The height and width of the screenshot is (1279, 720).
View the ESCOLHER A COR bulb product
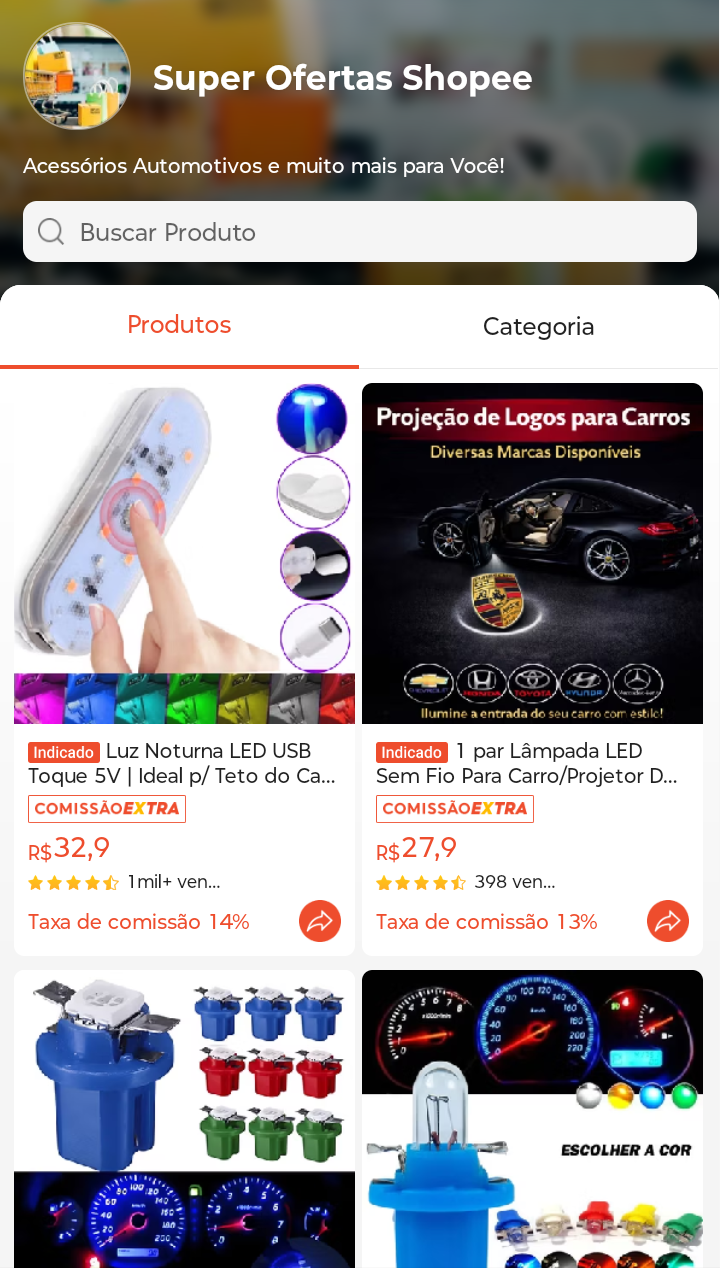[x=532, y=1120]
